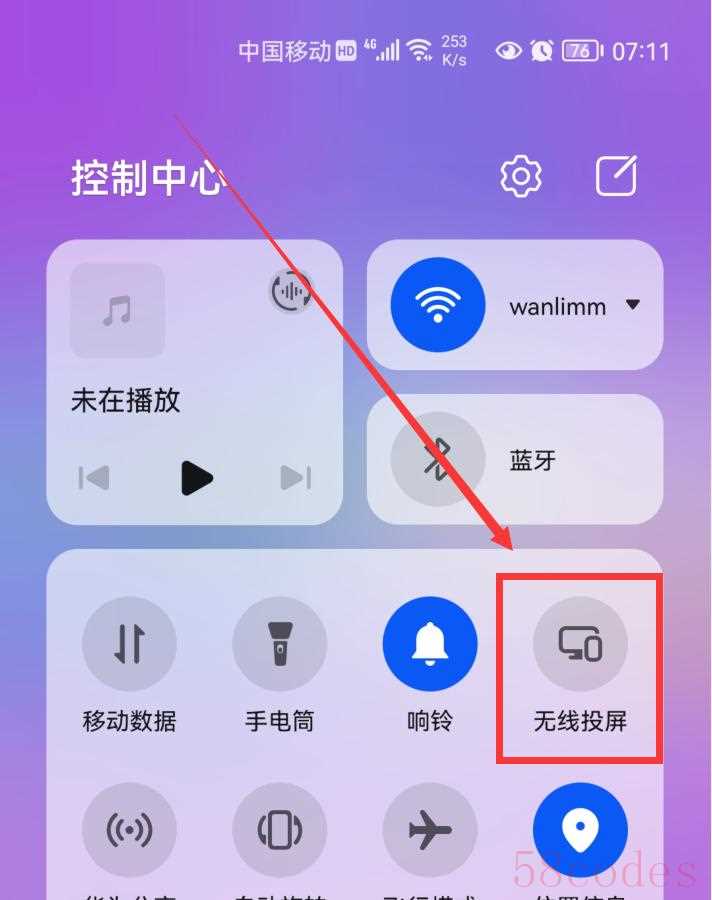The image size is (712, 900).
Task: Toggle auto-rotate screen
Action: pyautogui.click(x=279, y=830)
